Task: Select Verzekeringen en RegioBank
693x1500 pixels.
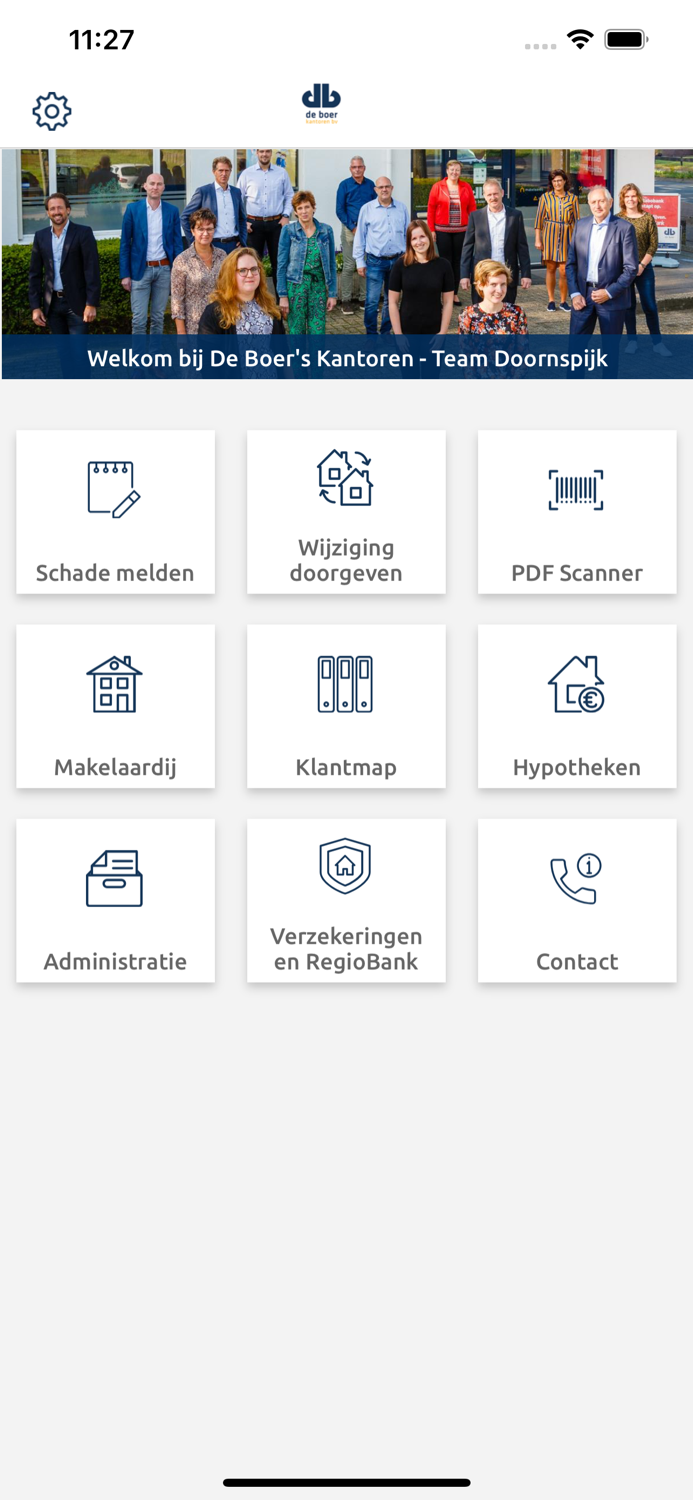Action: [x=346, y=900]
